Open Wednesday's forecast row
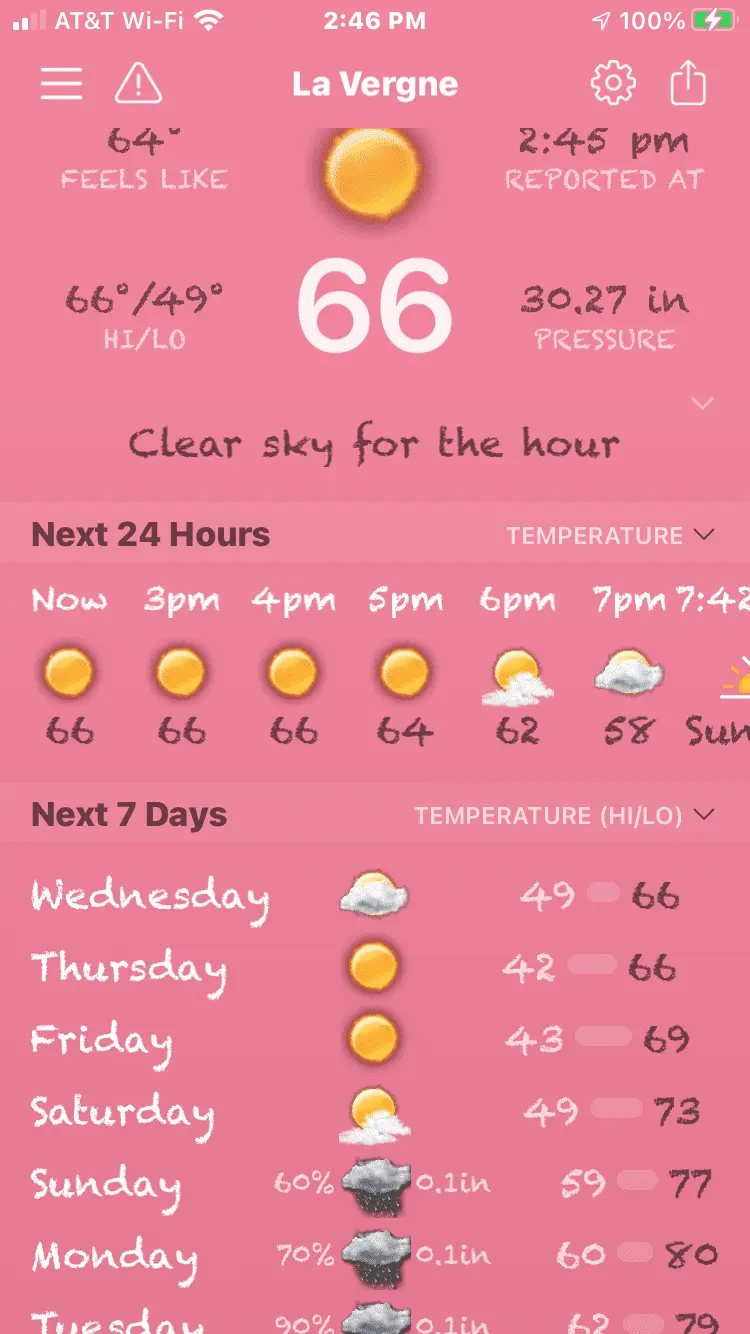Viewport: 750px width, 1334px height. (374, 895)
